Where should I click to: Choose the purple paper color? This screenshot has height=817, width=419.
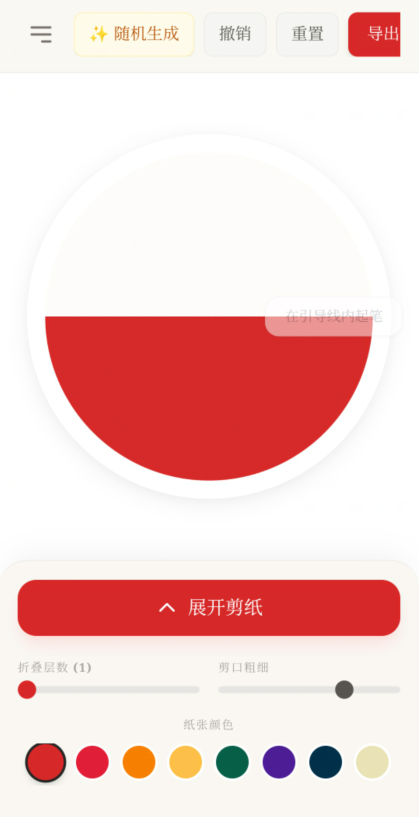pos(279,762)
